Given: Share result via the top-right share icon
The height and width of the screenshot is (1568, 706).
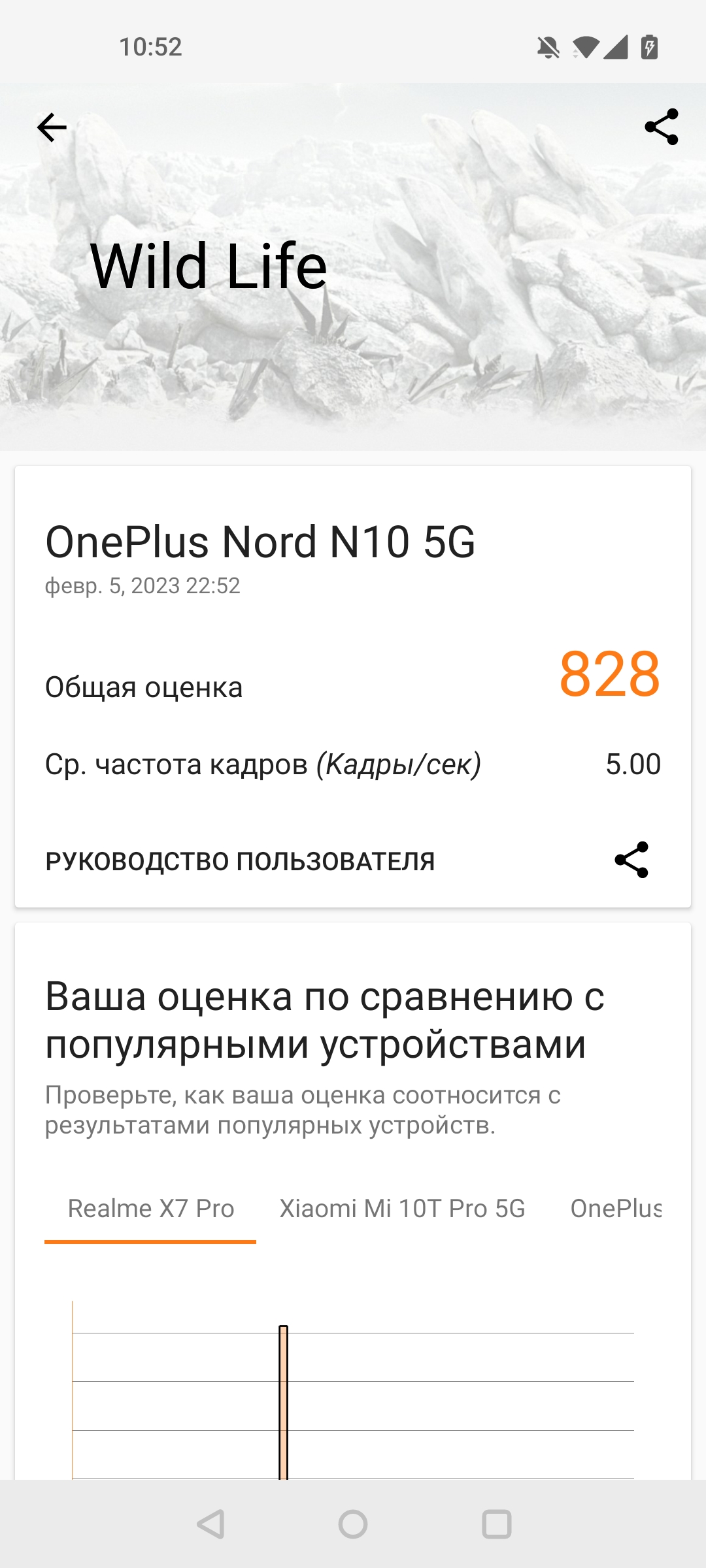Looking at the screenshot, I should pos(662,127).
